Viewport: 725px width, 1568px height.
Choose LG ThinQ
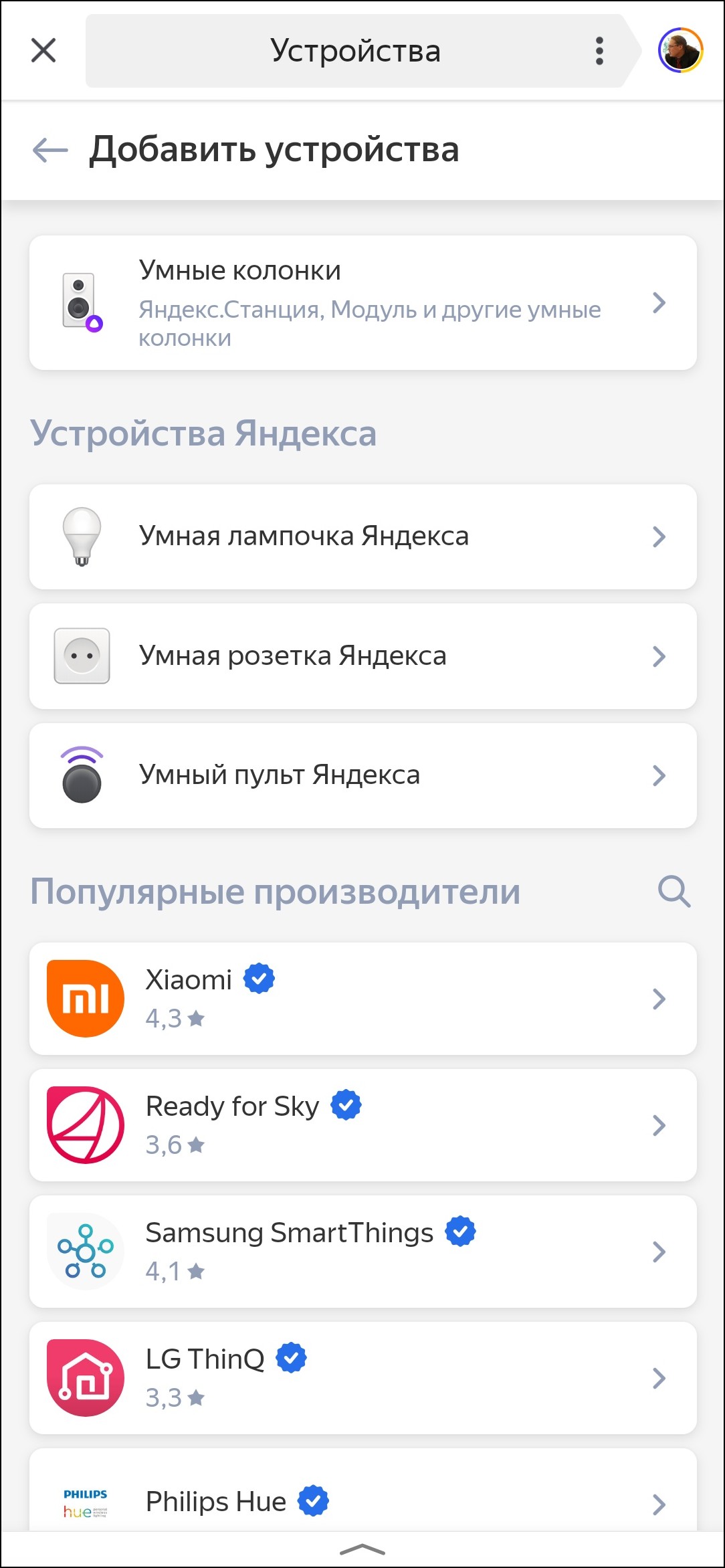362,1378
